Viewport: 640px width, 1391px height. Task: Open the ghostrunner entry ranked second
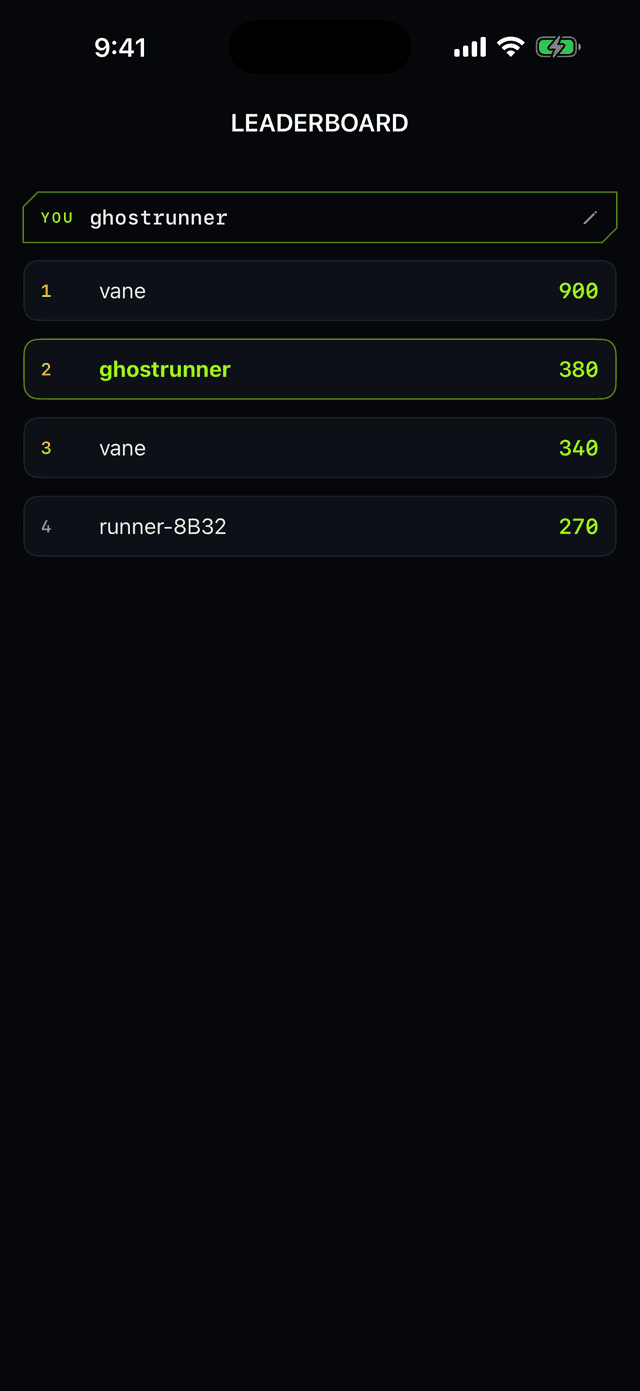point(320,369)
